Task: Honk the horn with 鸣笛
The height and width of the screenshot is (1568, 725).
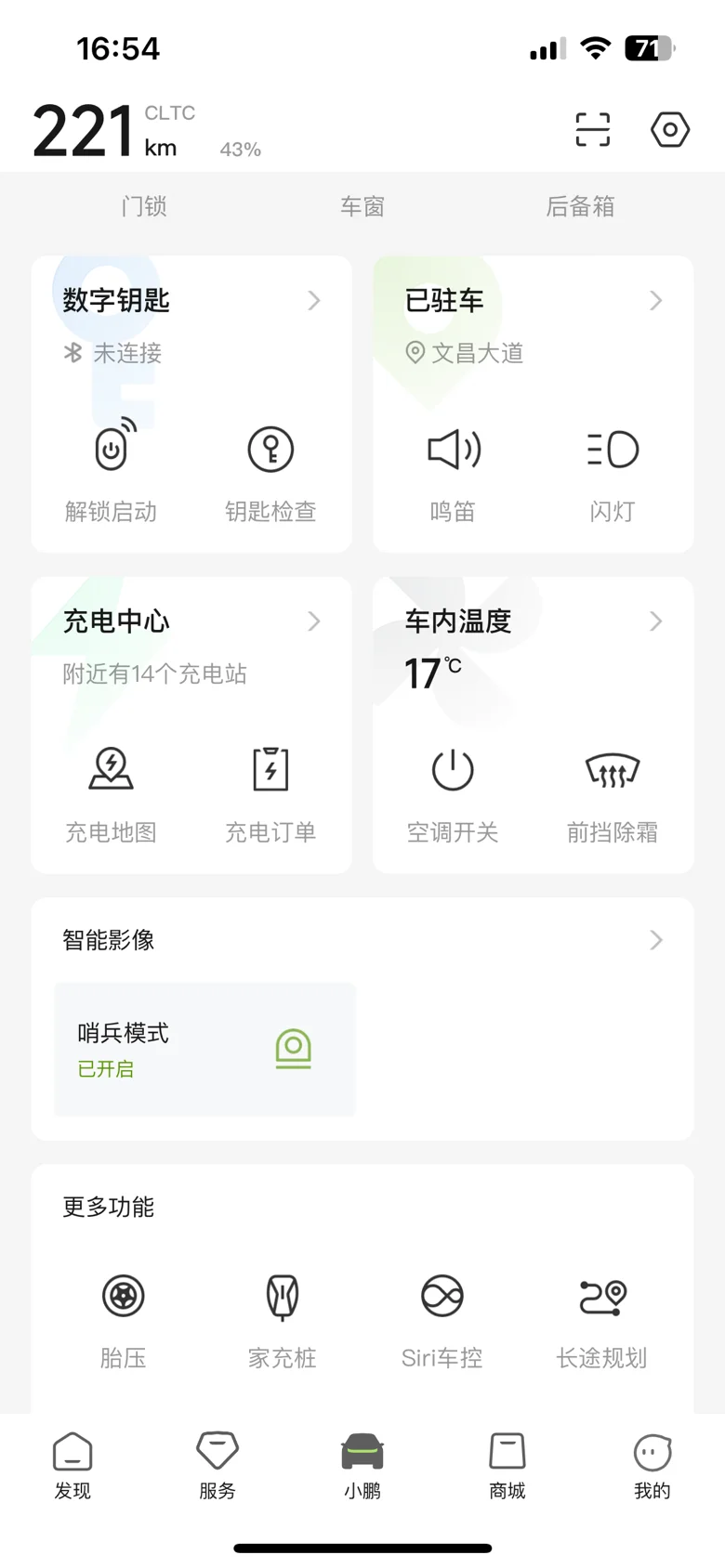Action: pyautogui.click(x=453, y=472)
